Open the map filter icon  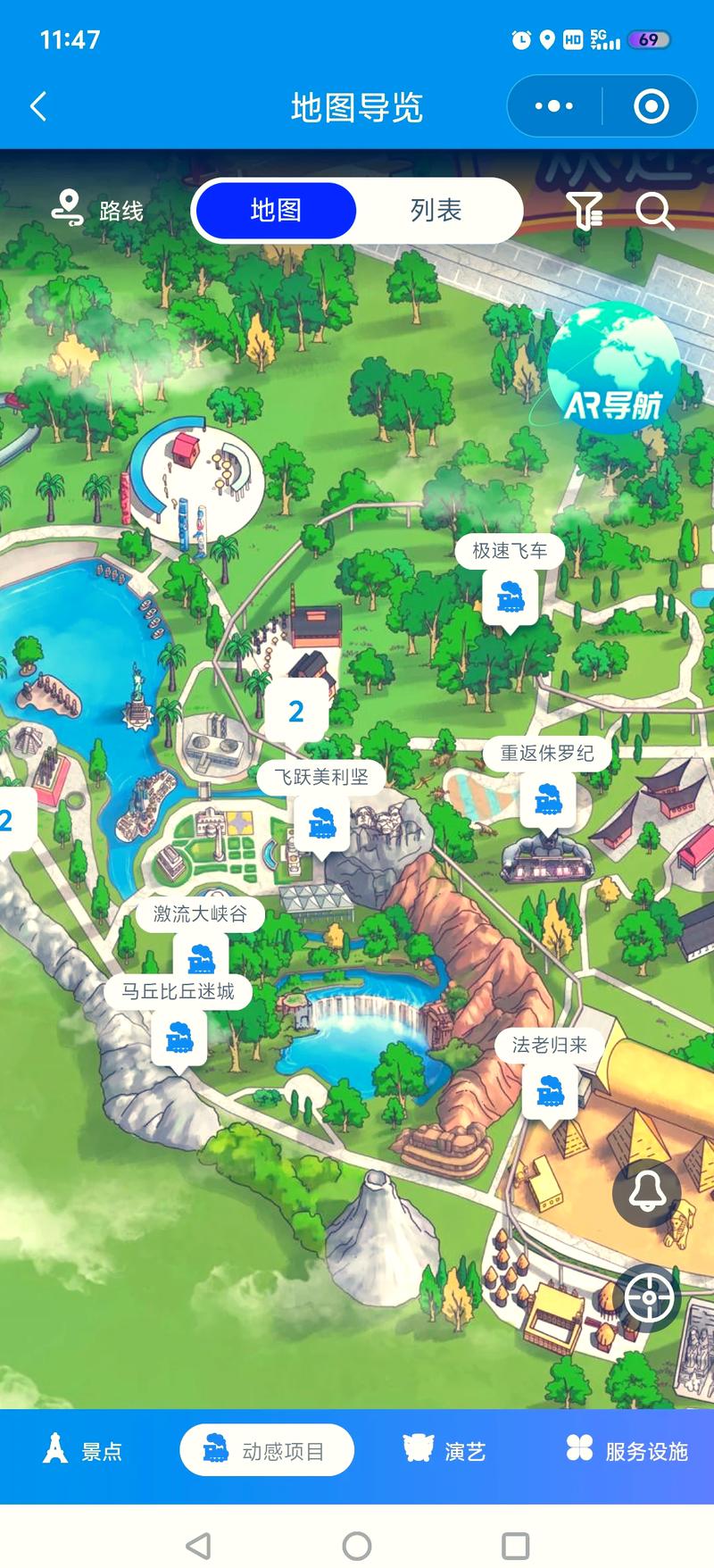[585, 211]
